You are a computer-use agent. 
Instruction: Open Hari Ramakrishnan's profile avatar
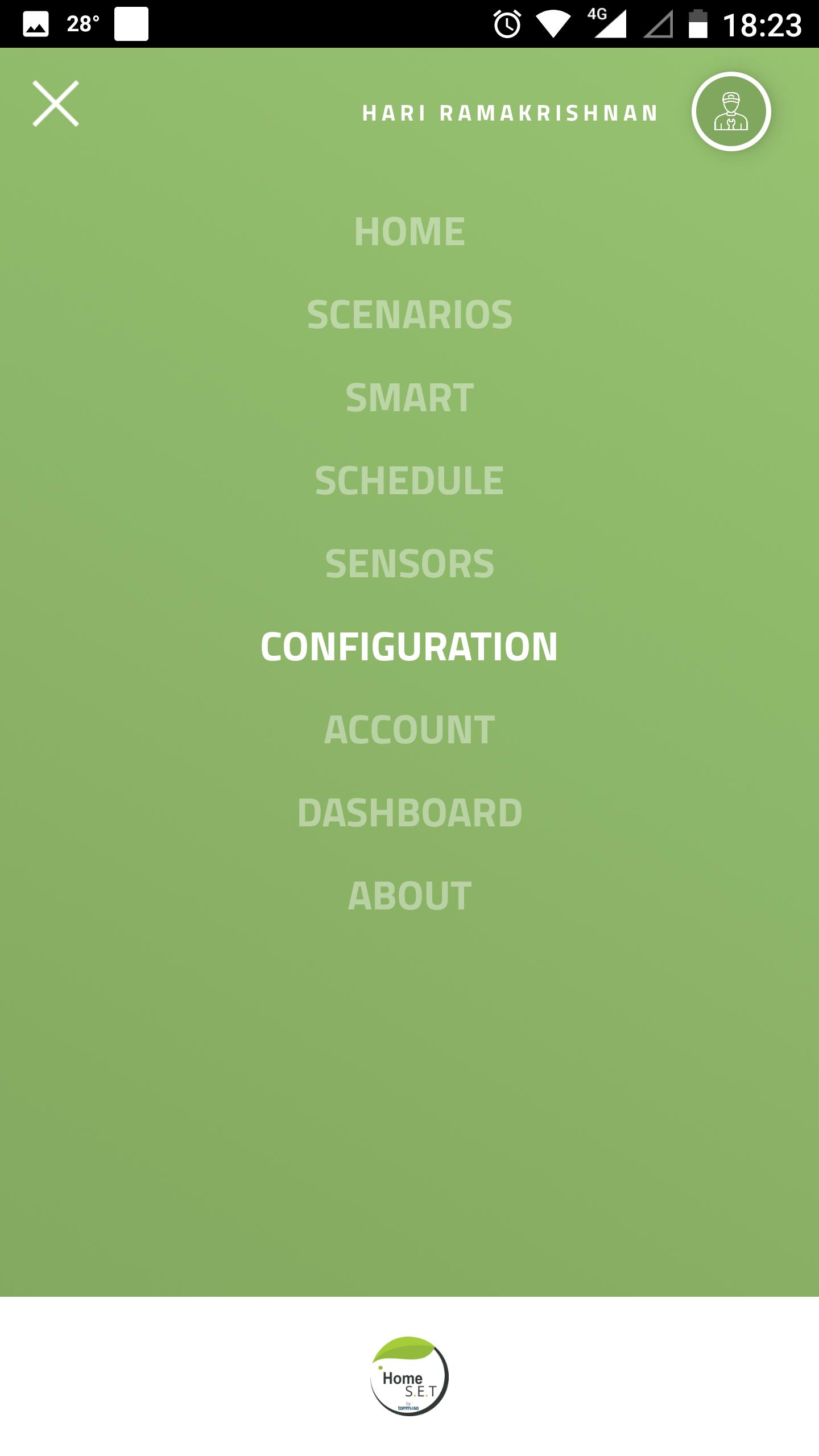pyautogui.click(x=731, y=111)
